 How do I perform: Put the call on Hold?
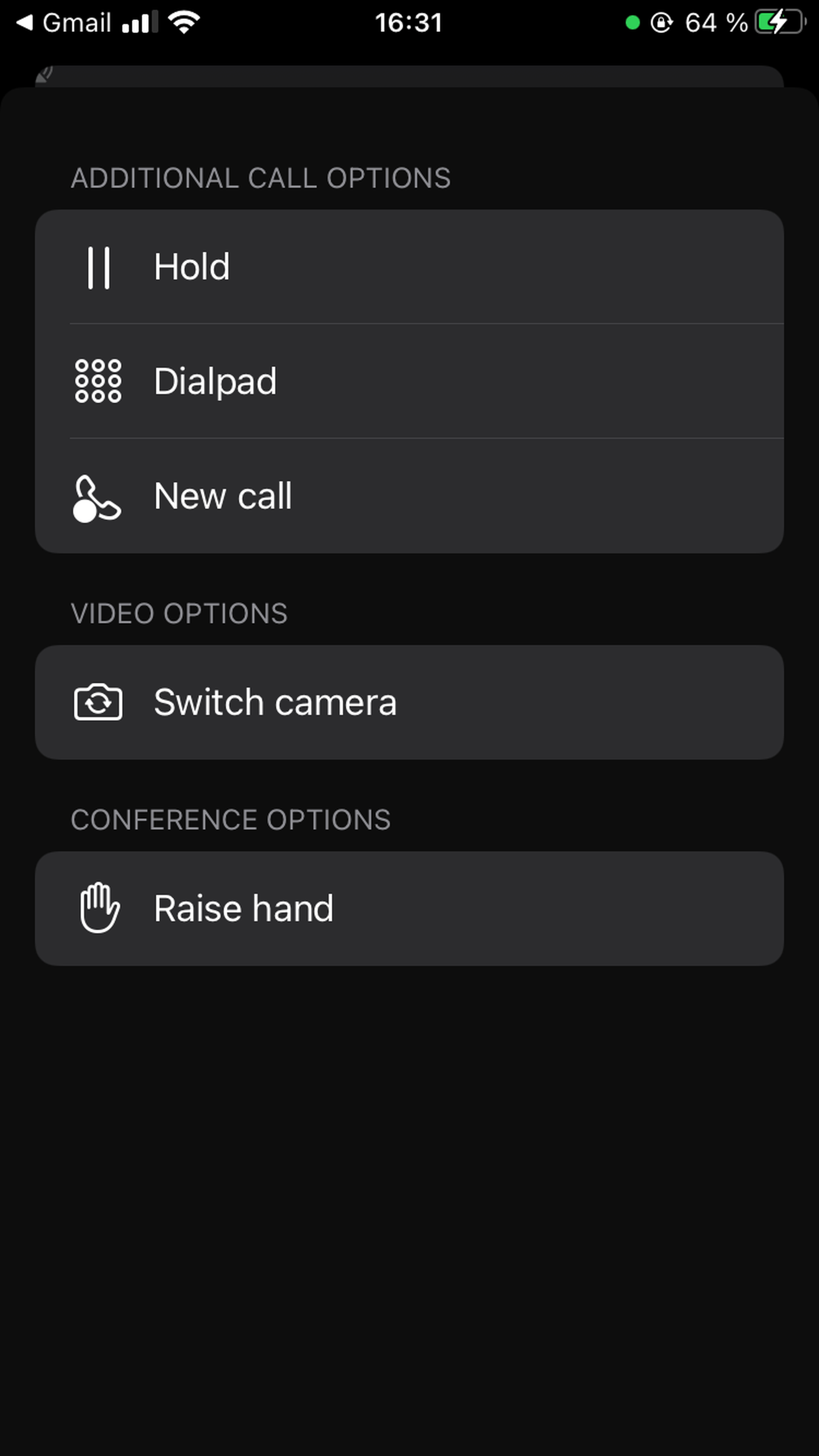tap(409, 267)
